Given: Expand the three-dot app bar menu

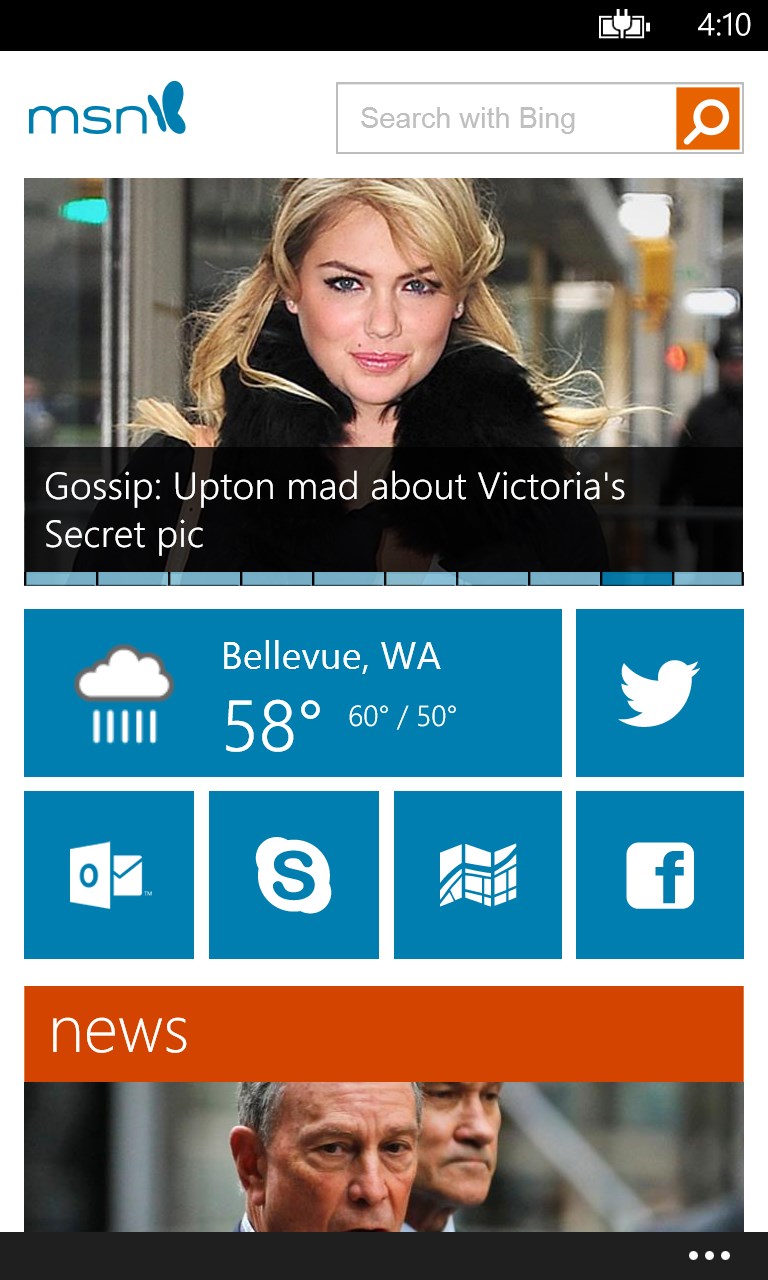Looking at the screenshot, I should (709, 1256).
